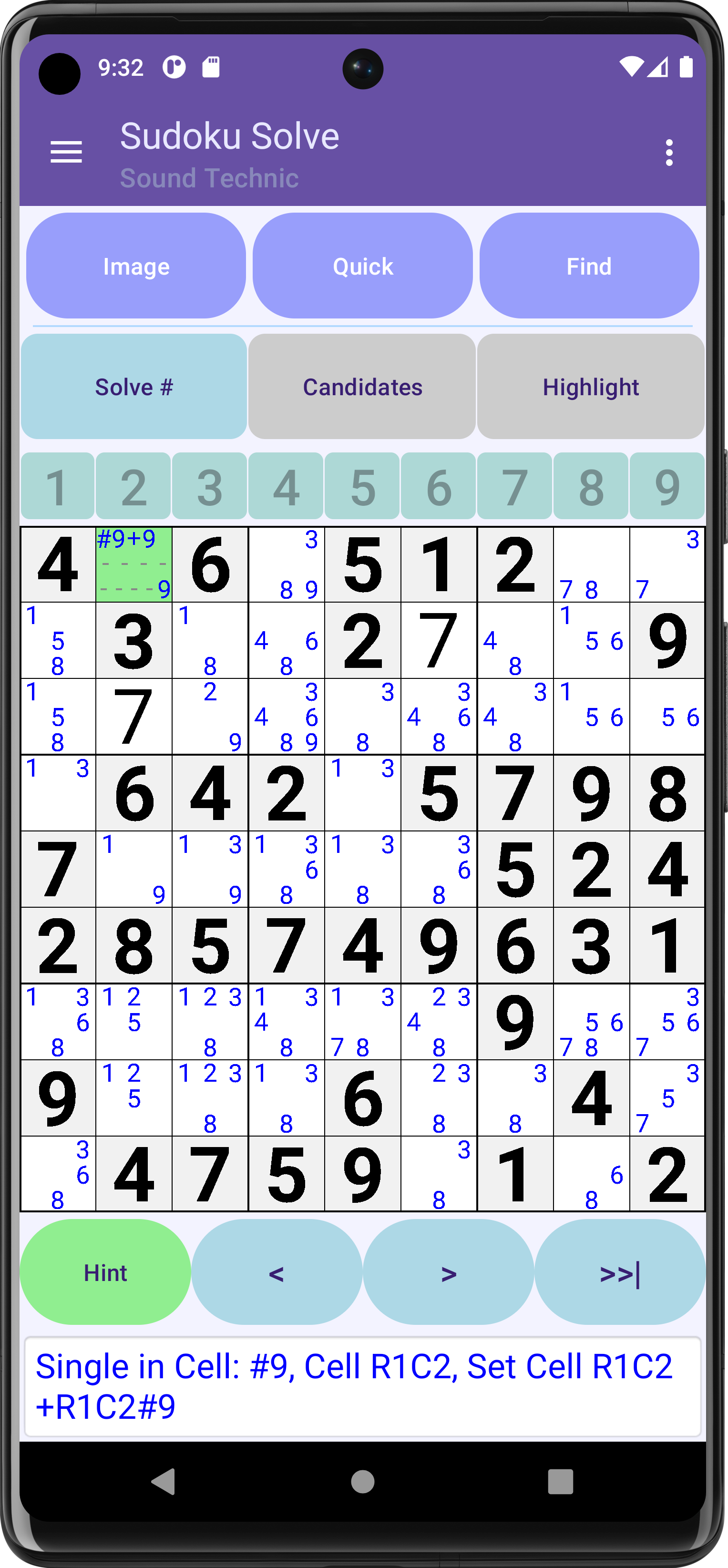Switch to Highlight mode
Image resolution: width=728 pixels, height=1568 pixels.
[x=590, y=387]
